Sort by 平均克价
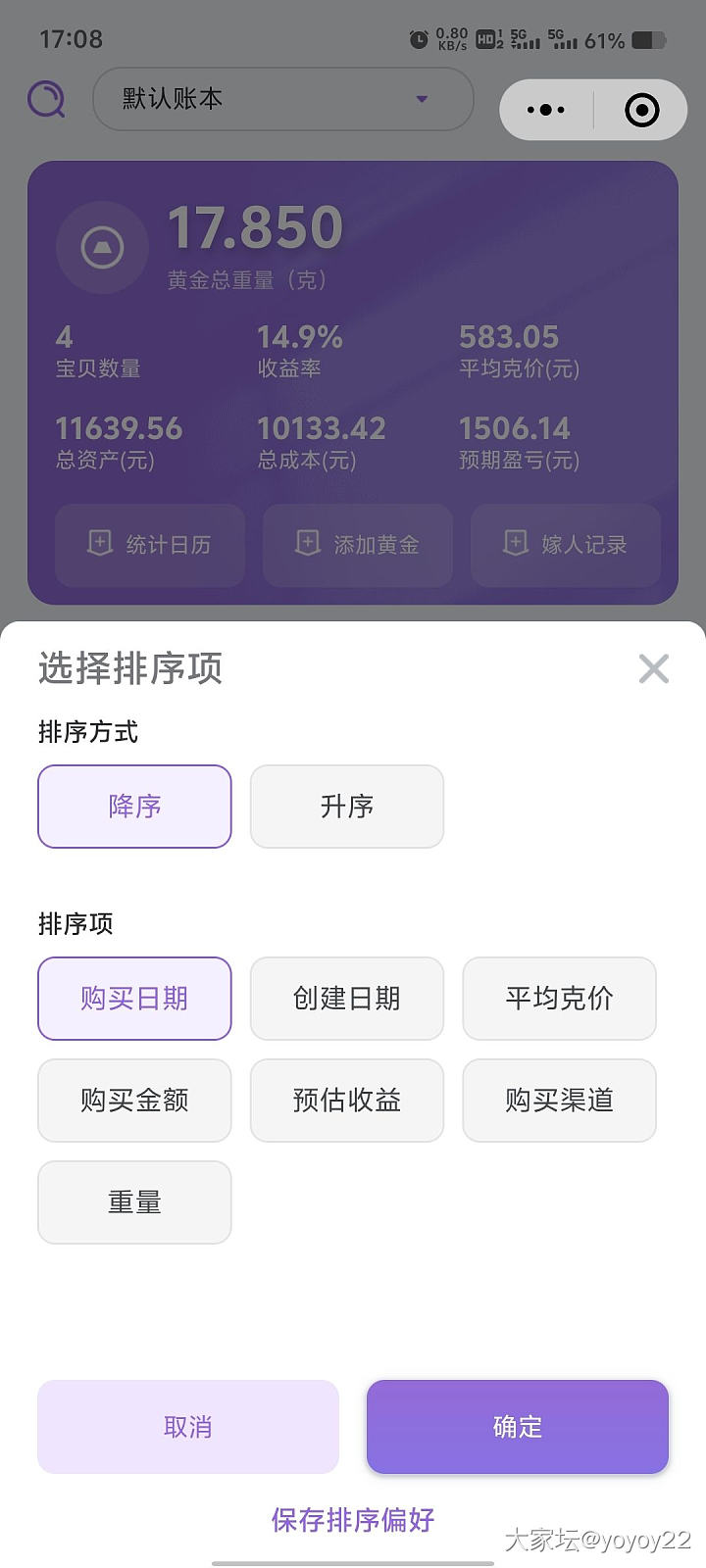706x1568 pixels. click(559, 998)
